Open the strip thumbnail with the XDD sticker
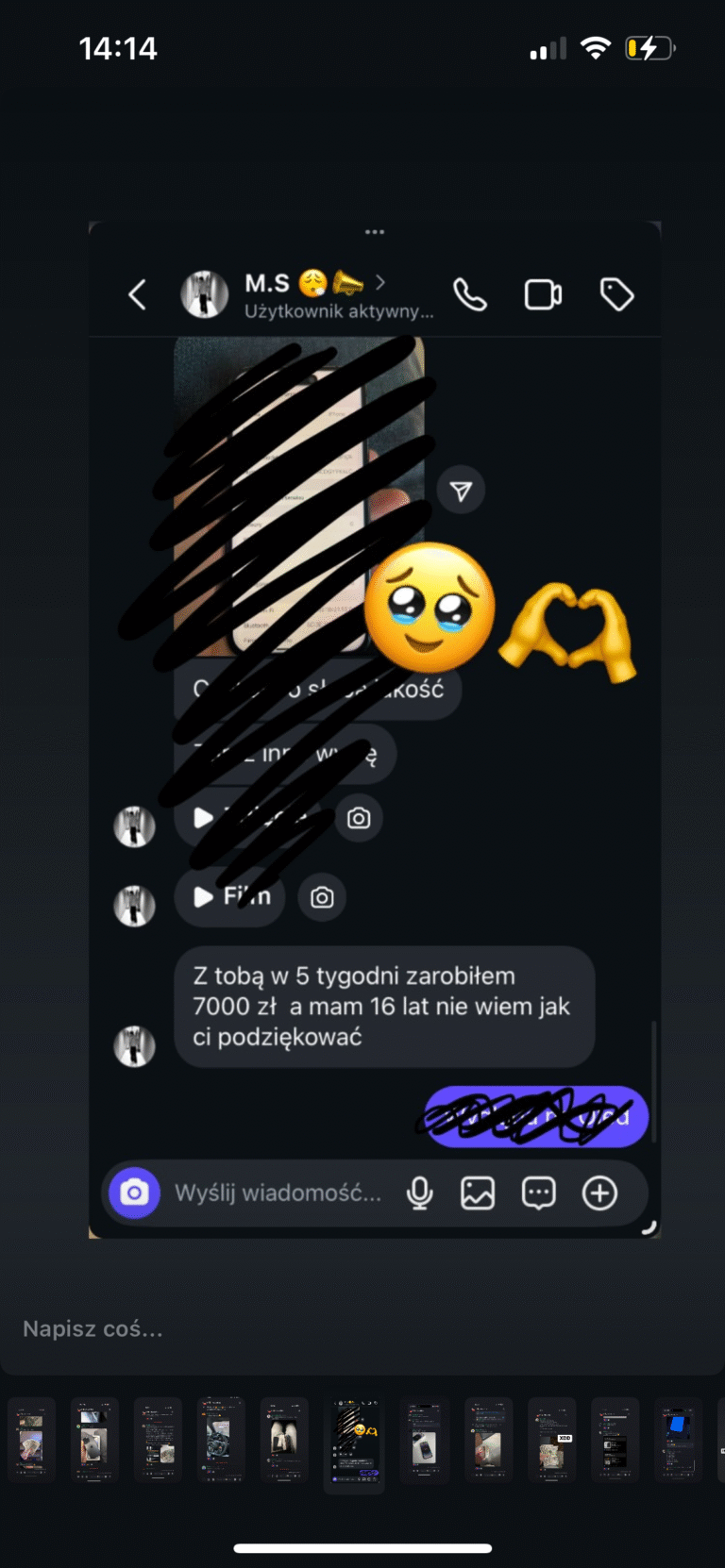Screen dimensions: 725x1568 (x=551, y=1441)
